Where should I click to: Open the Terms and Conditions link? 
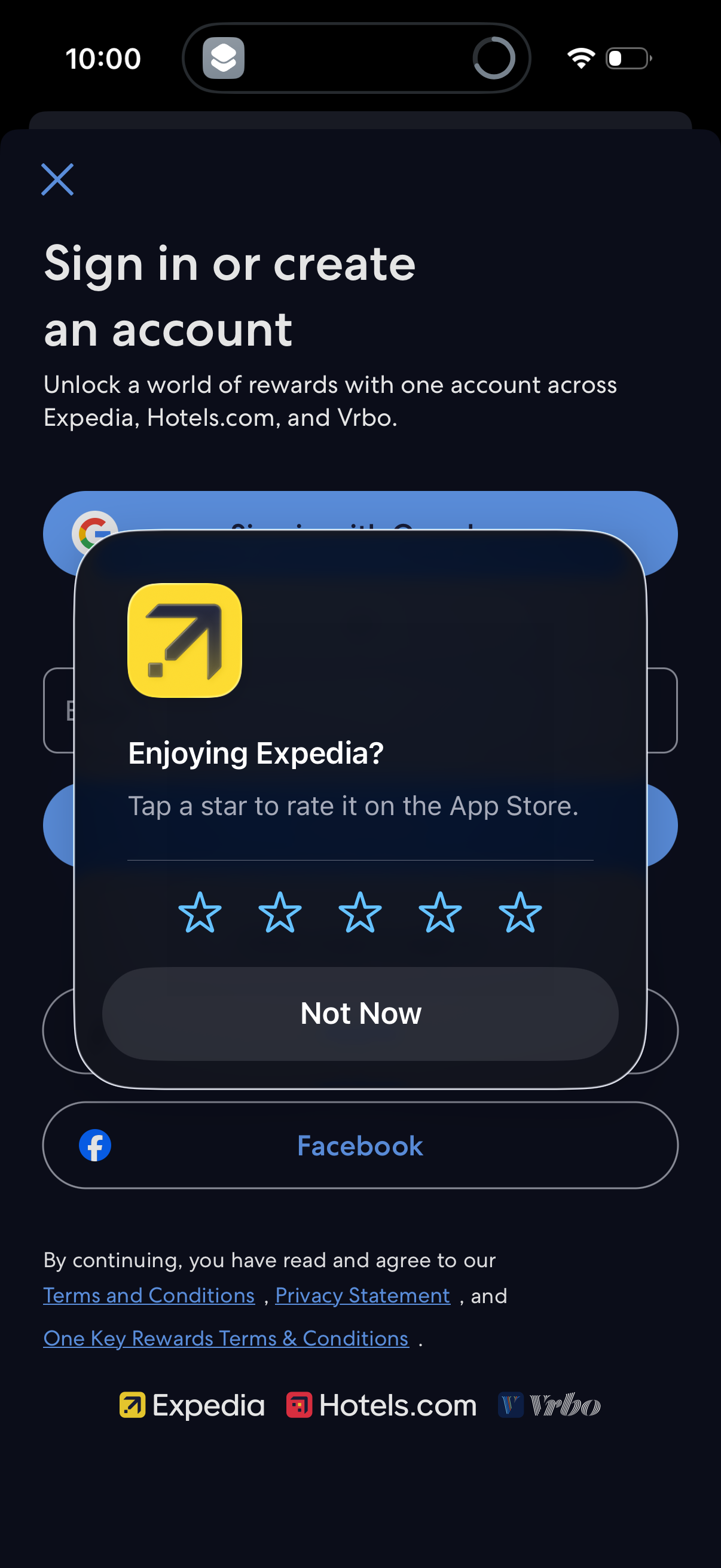click(x=148, y=1295)
